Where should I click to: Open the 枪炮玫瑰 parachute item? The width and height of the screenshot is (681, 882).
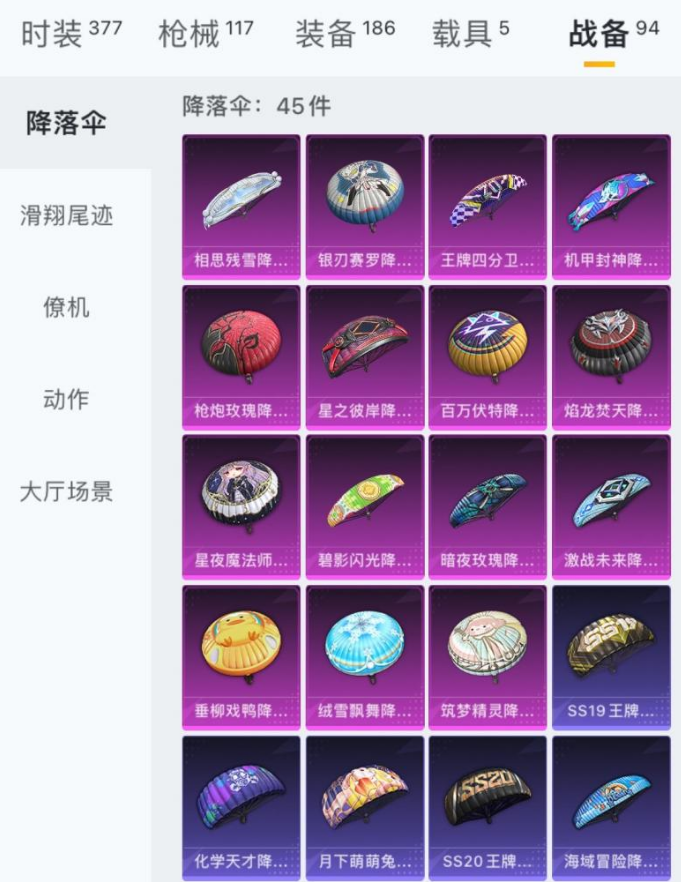(x=241, y=356)
